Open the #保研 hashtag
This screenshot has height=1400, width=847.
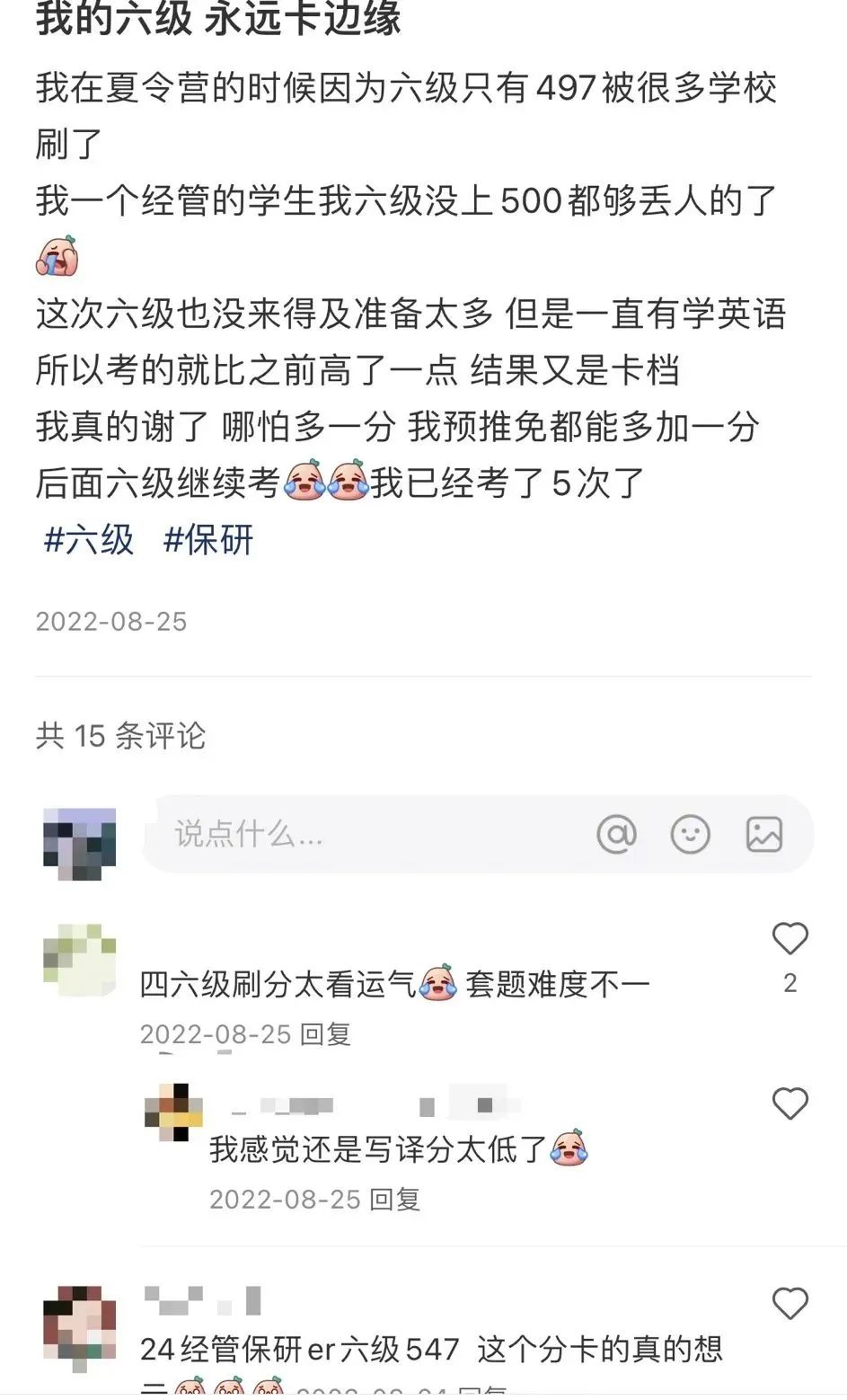[x=208, y=540]
